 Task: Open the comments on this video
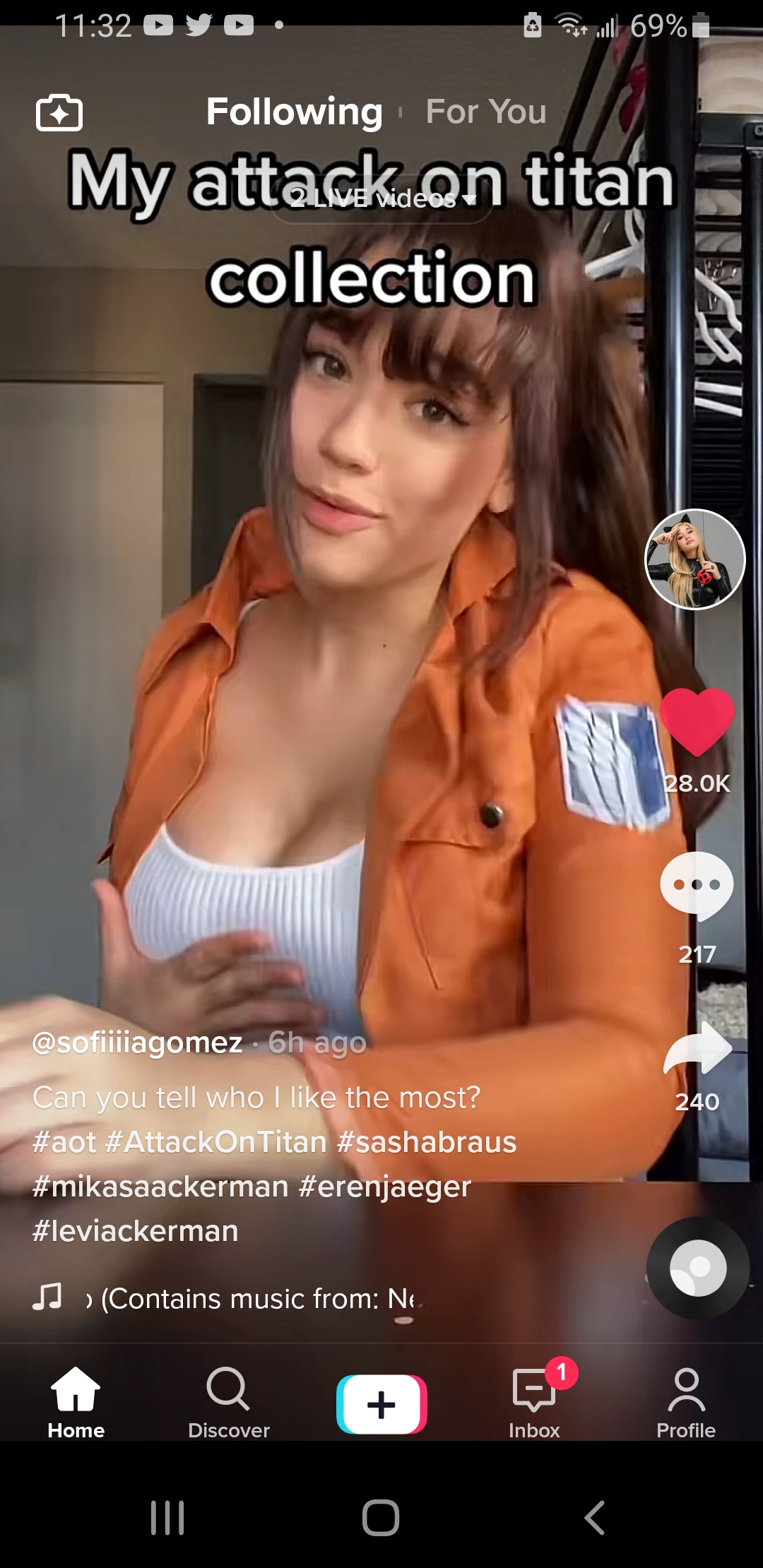click(697, 886)
